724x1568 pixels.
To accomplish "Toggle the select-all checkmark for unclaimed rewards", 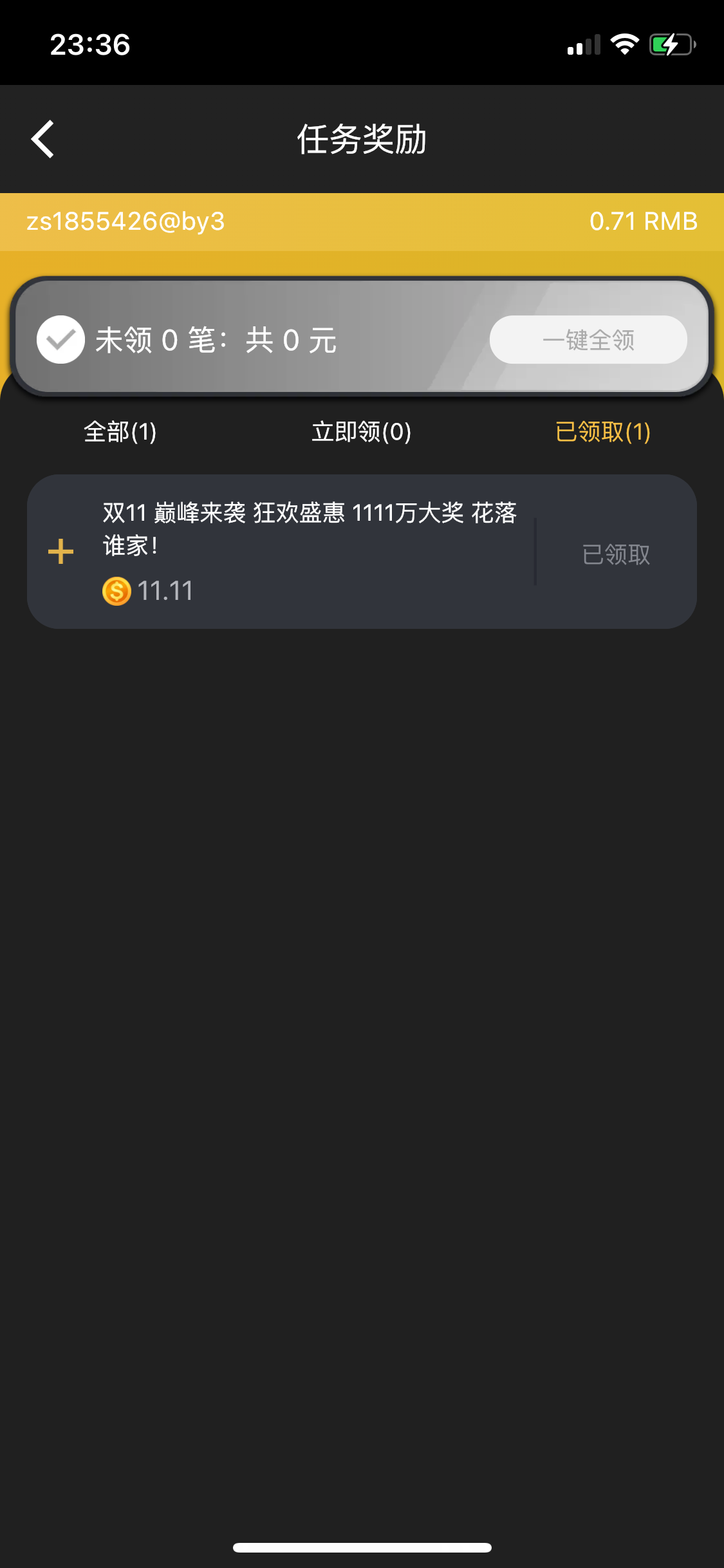I will coord(60,340).
